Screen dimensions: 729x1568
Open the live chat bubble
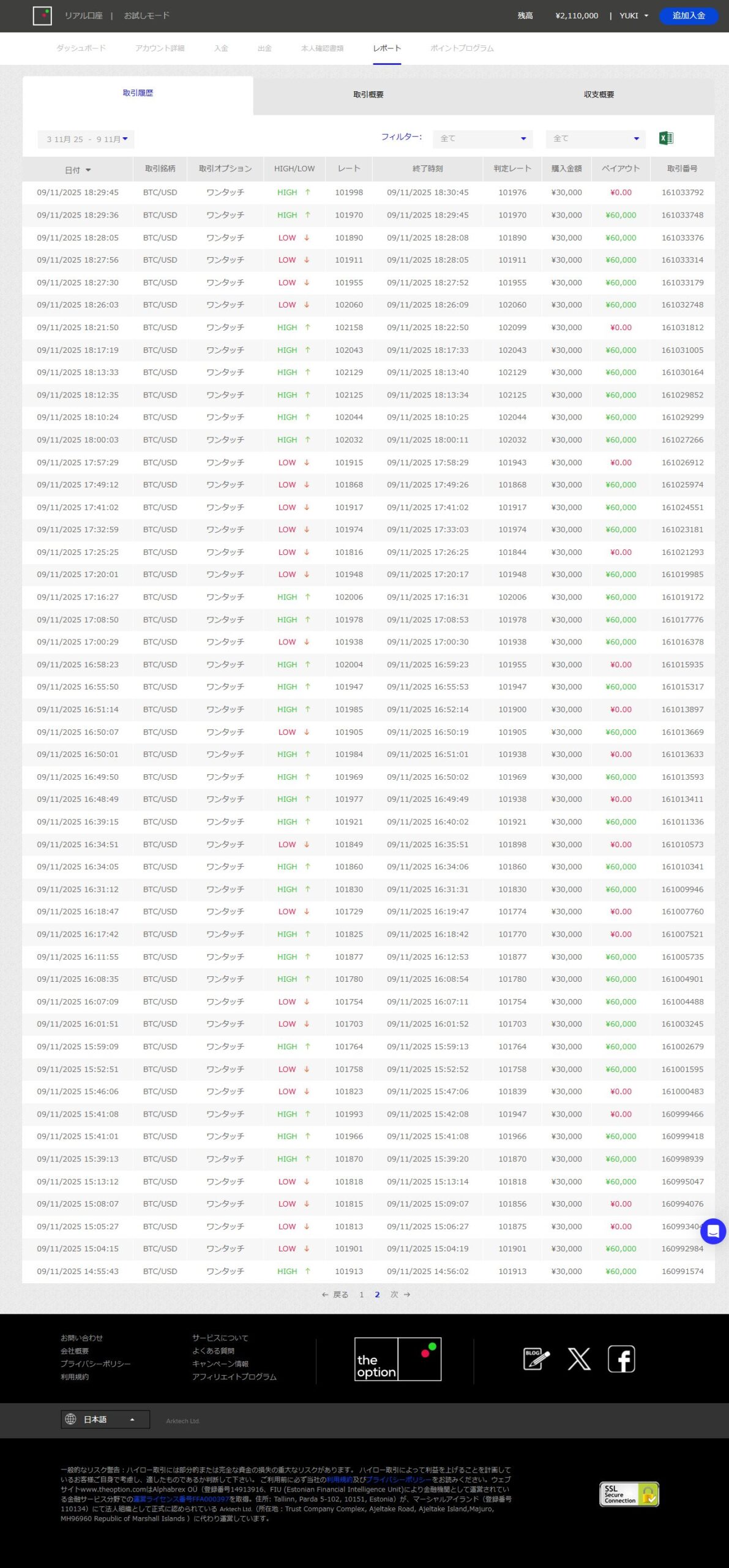(x=712, y=1231)
